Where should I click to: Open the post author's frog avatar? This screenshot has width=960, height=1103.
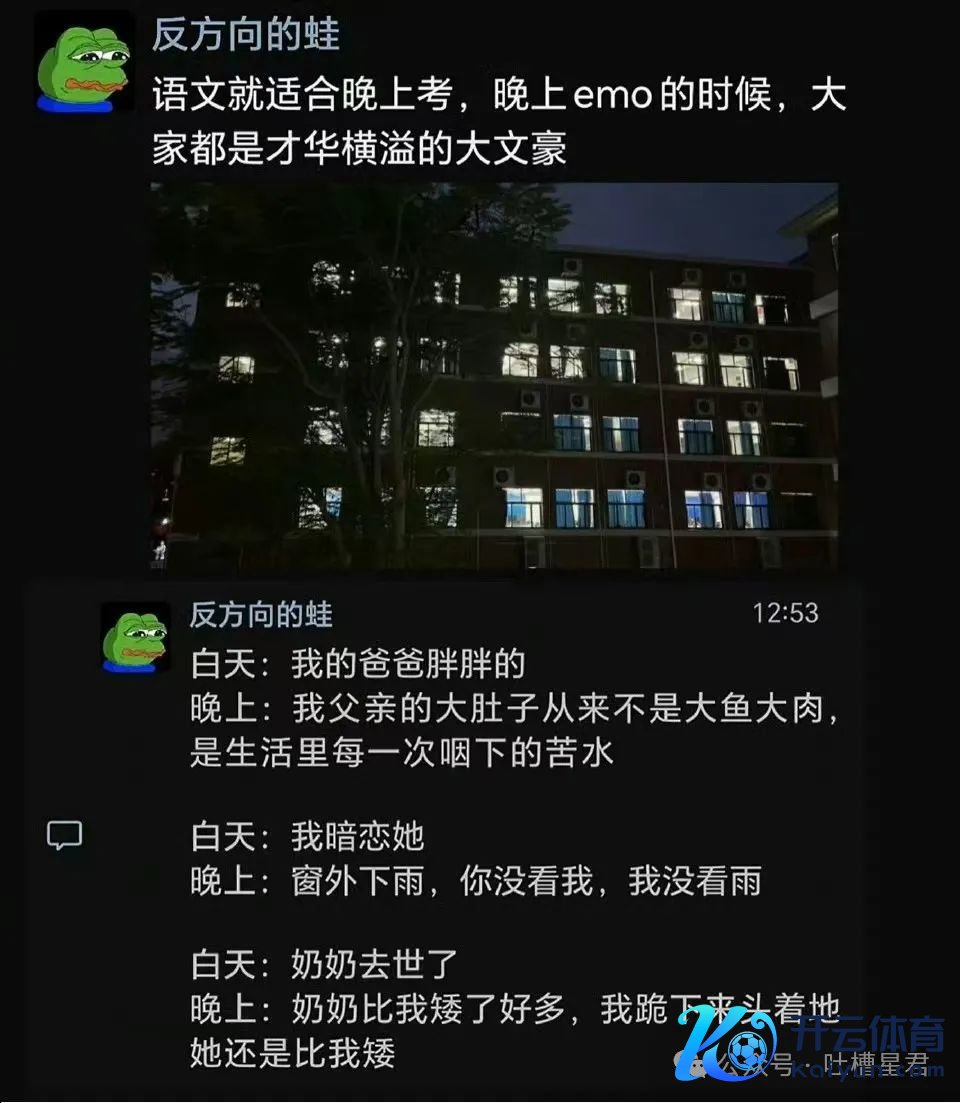[83, 63]
